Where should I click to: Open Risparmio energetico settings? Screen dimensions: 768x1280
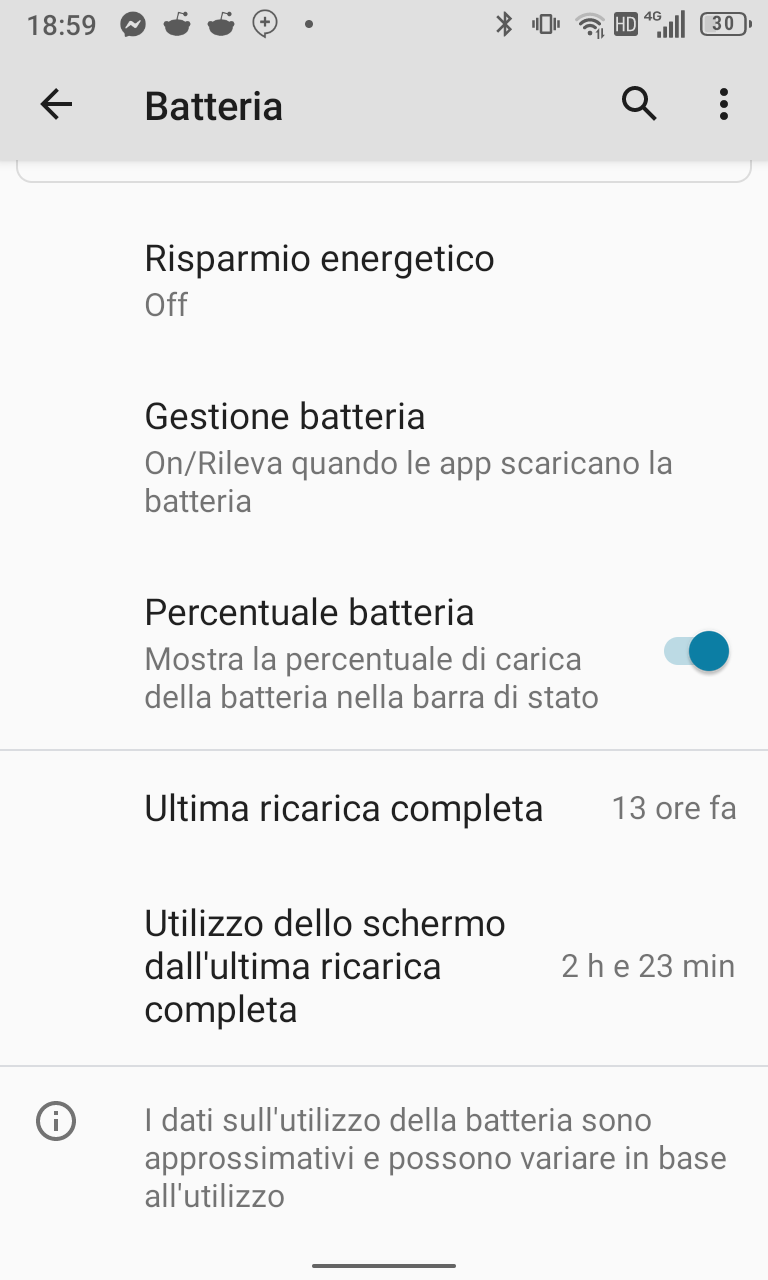(x=384, y=281)
